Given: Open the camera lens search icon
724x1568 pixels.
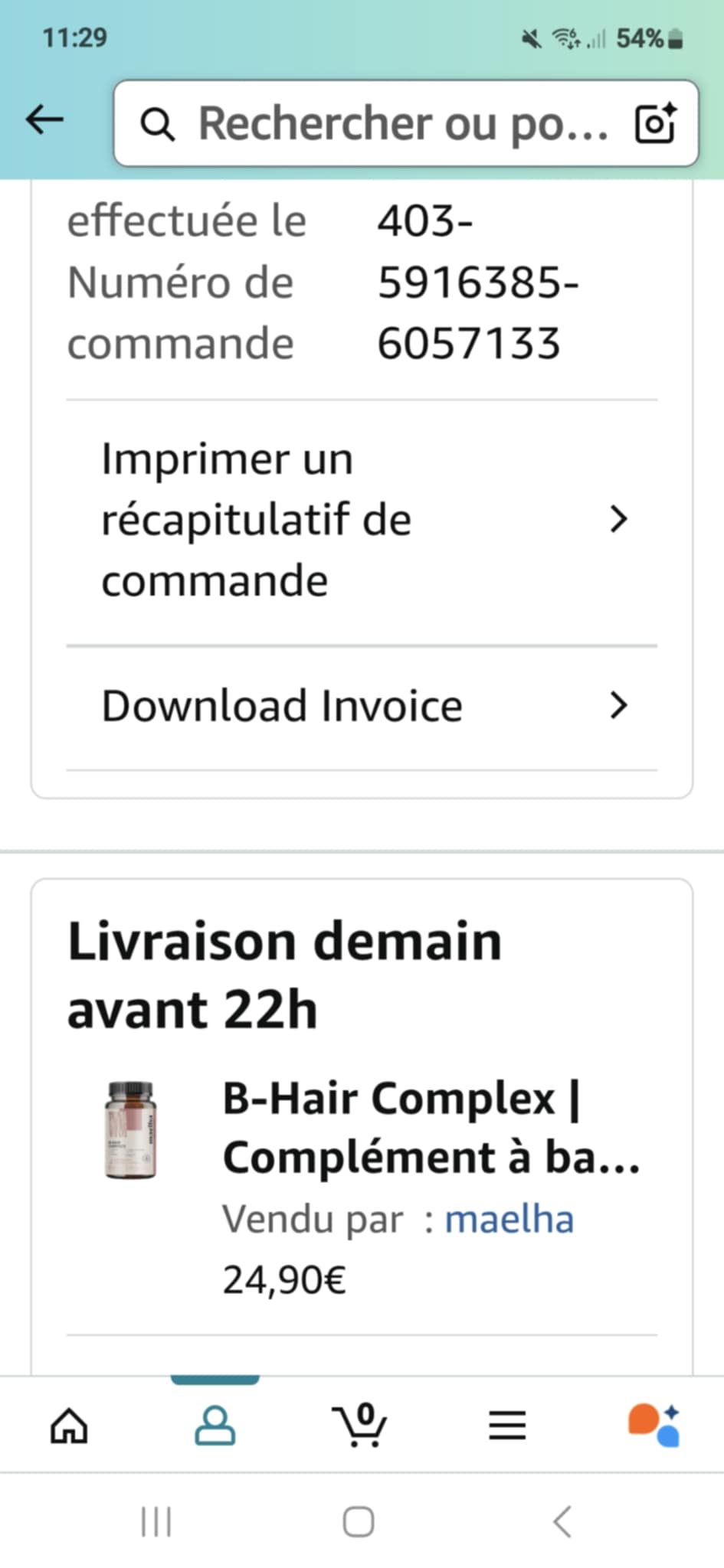Looking at the screenshot, I should pos(656,123).
